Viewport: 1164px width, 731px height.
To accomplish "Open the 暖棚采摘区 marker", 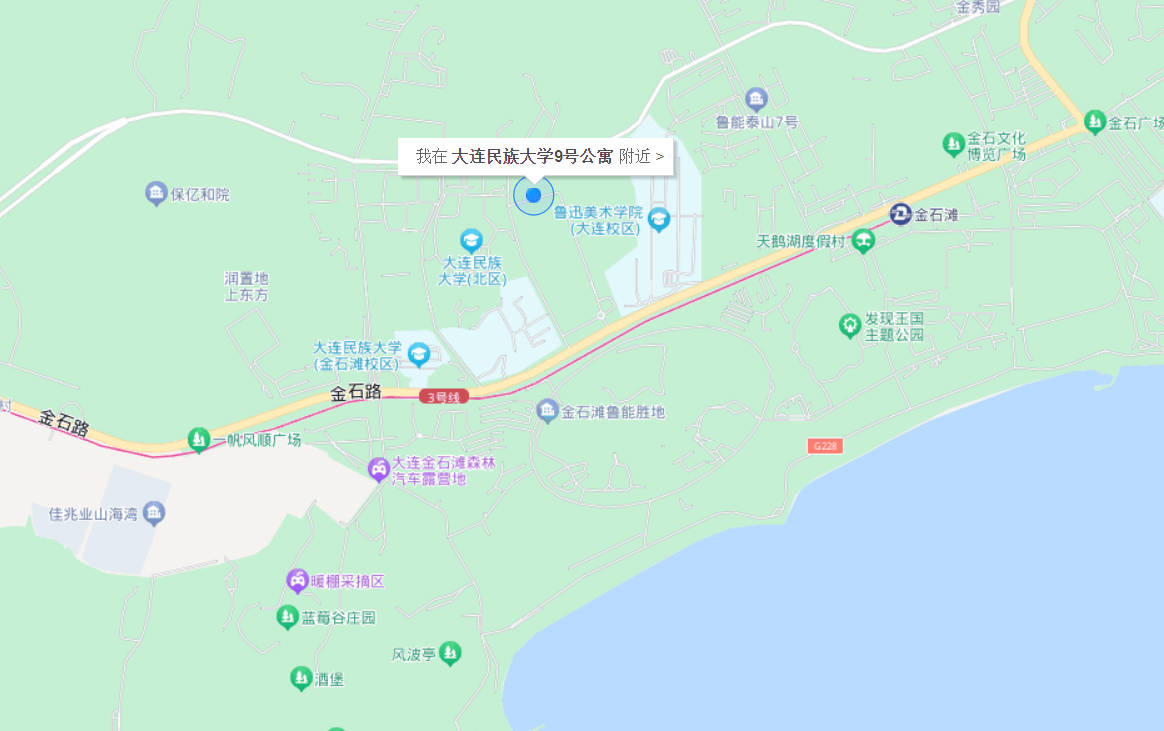I will pos(297,581).
